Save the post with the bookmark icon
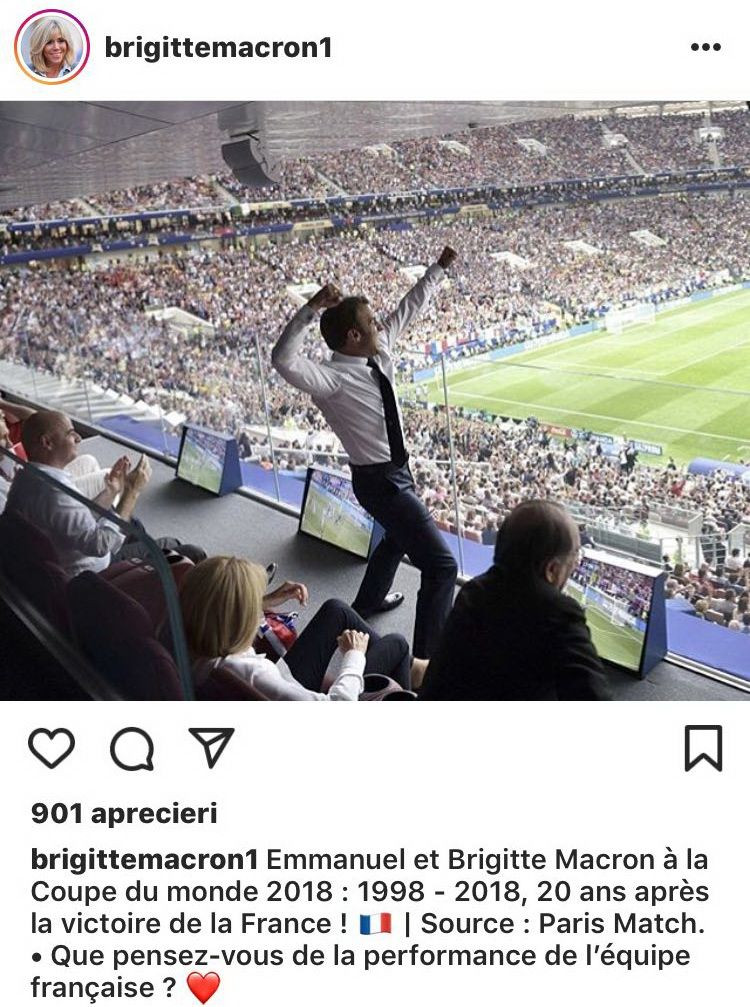Image resolution: width=750 pixels, height=1007 pixels. tap(703, 748)
